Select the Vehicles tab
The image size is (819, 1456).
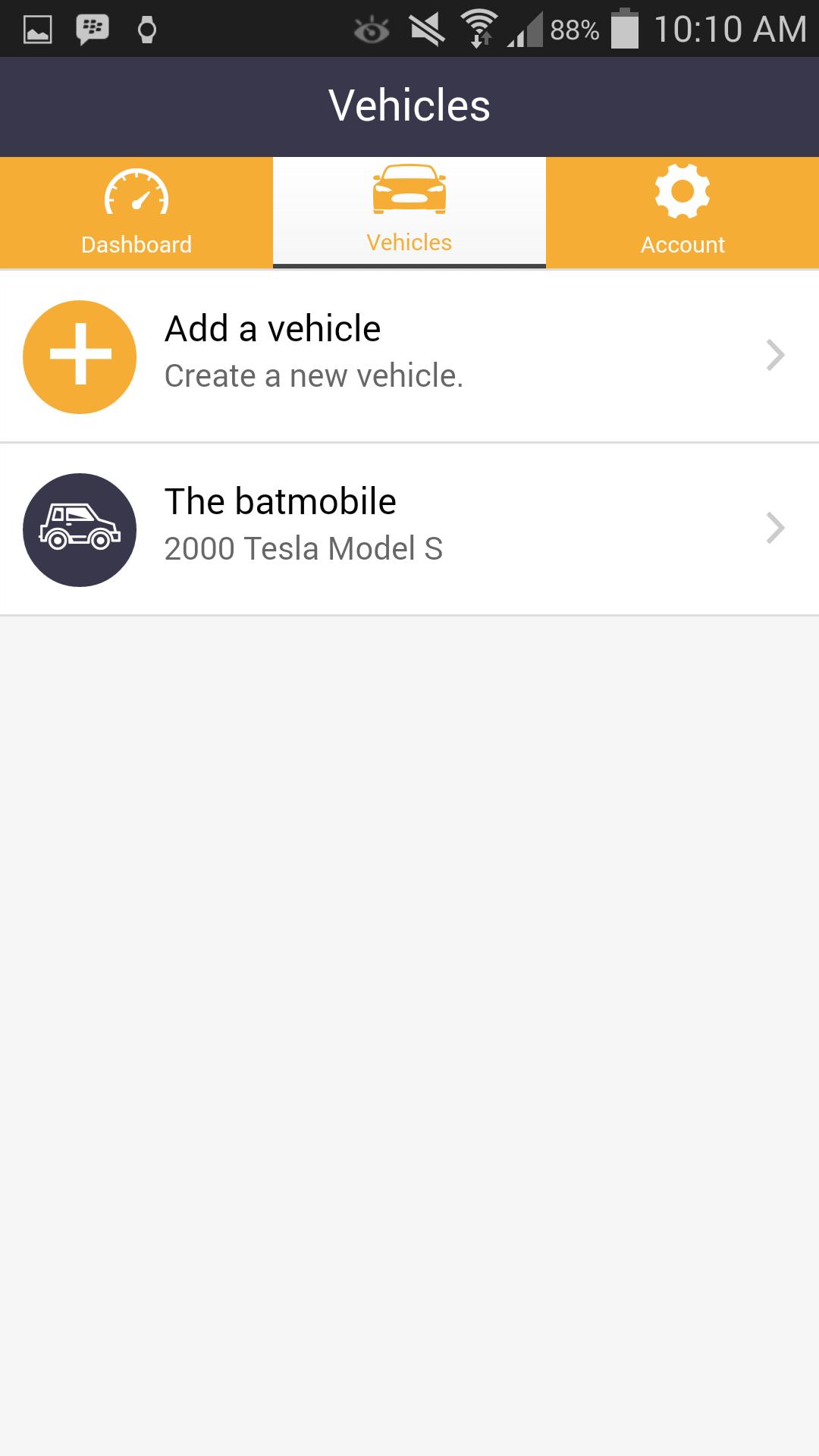(409, 212)
